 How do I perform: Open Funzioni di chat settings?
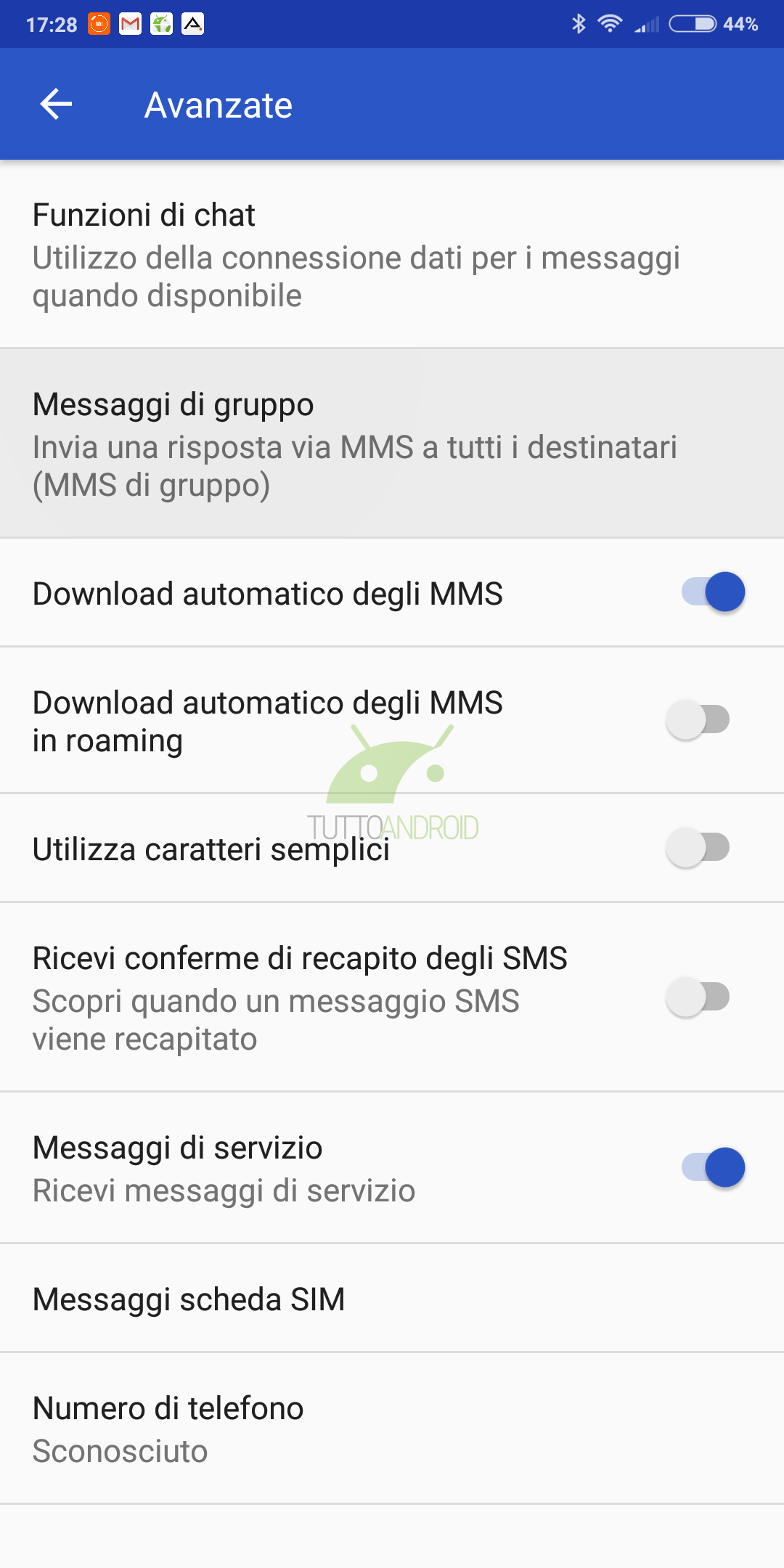[x=392, y=254]
